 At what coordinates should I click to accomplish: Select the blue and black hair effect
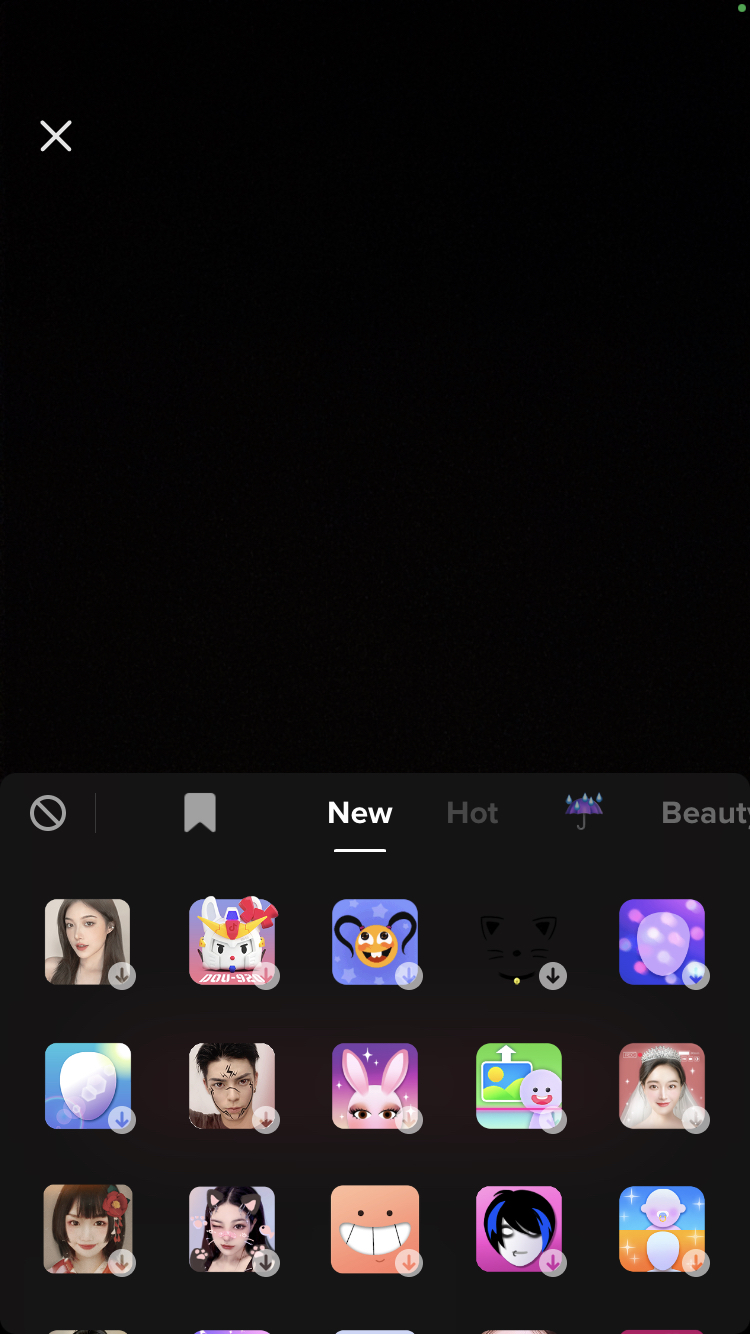518,1229
